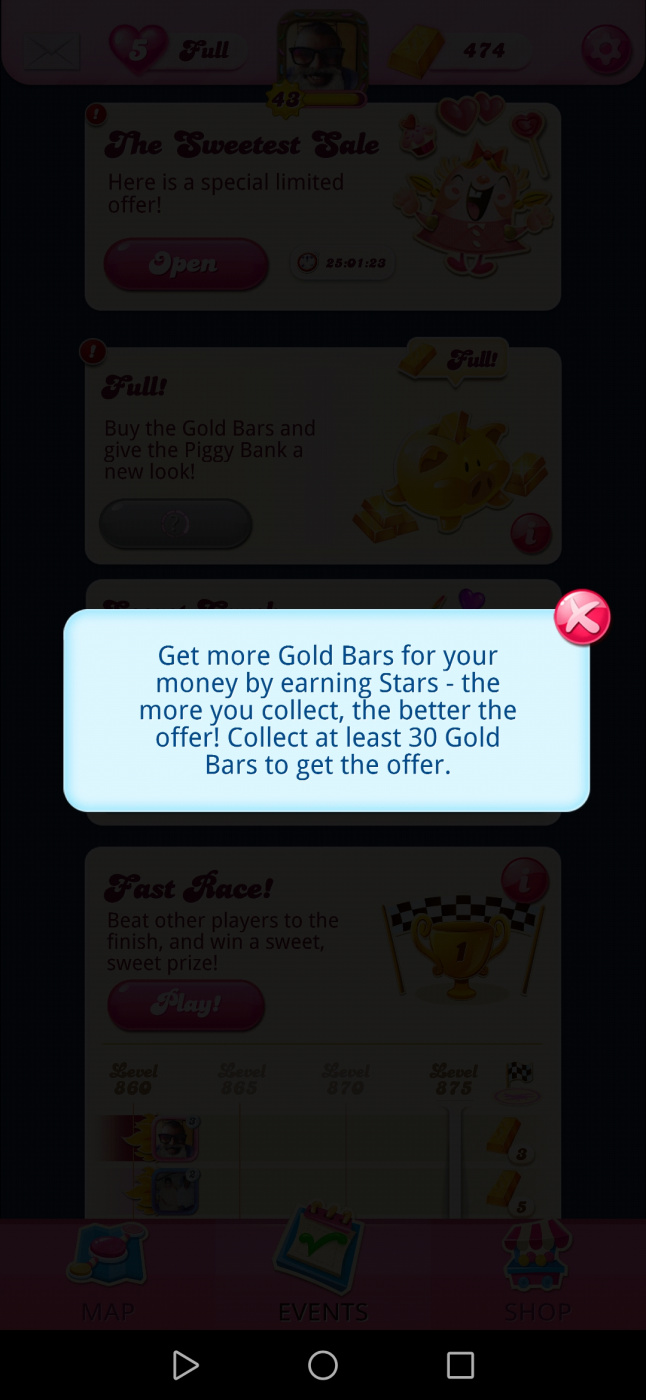Switch to the Map tab
646x1400 pixels.
point(107,1272)
